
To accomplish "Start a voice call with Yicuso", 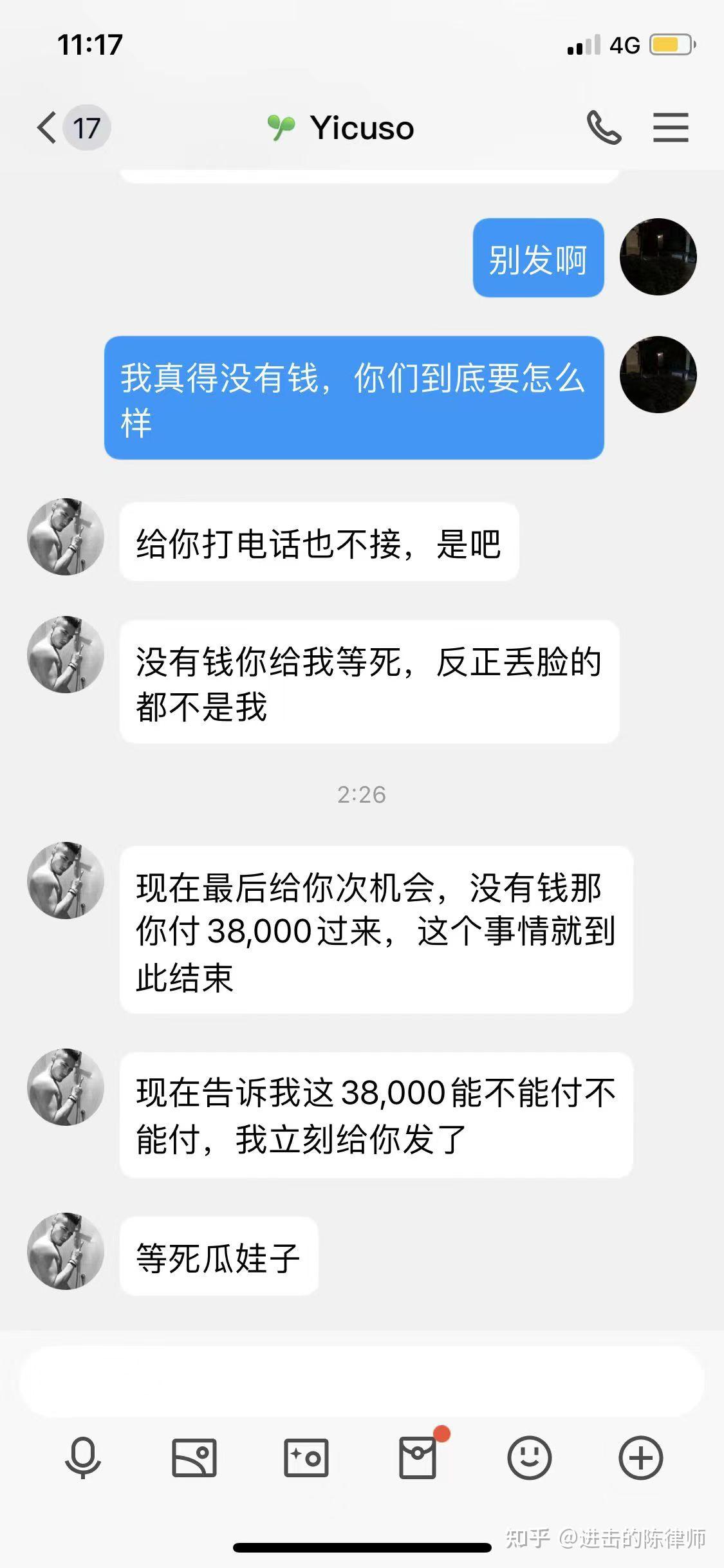I will click(x=604, y=127).
